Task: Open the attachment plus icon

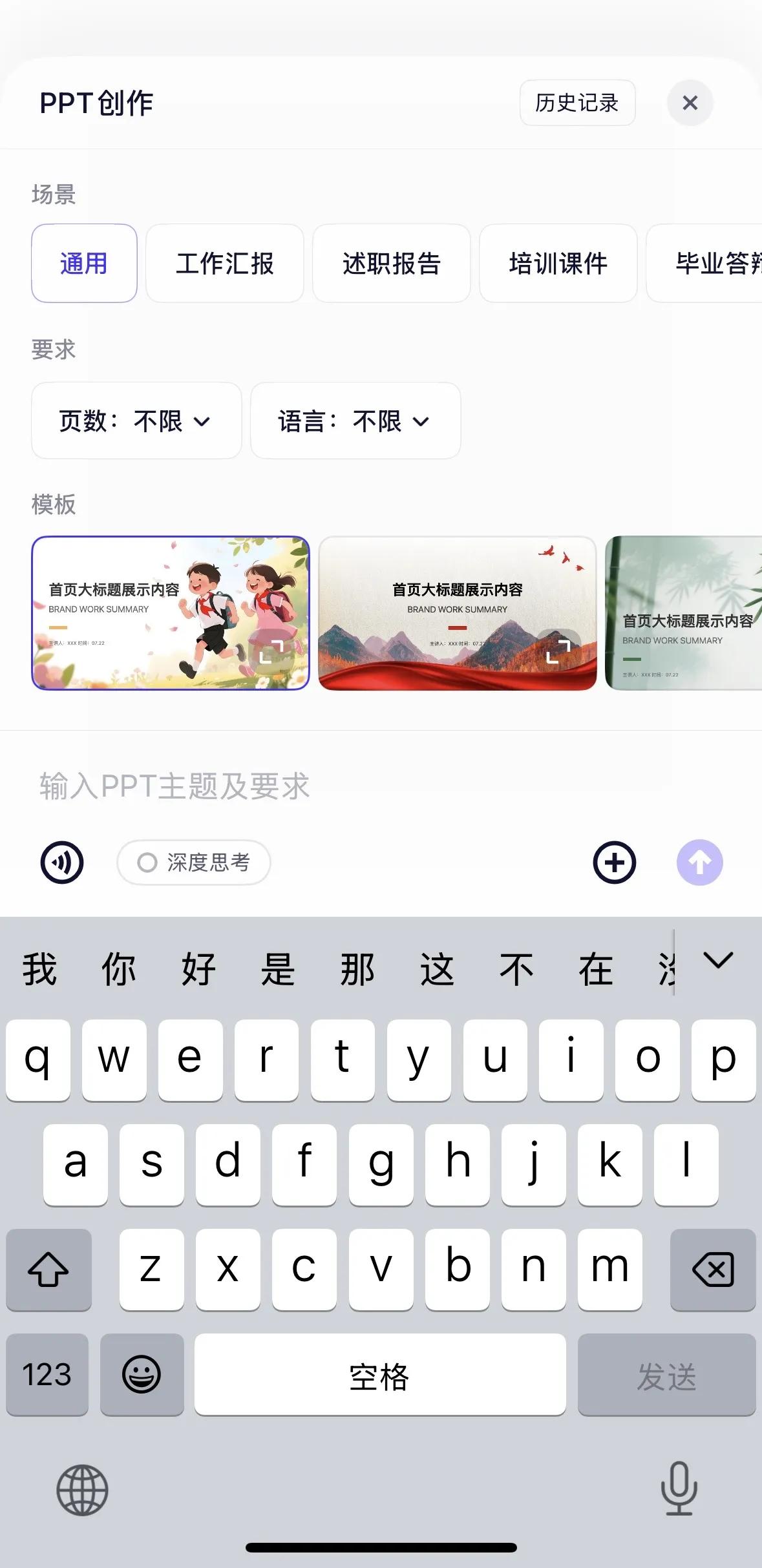Action: click(x=614, y=862)
